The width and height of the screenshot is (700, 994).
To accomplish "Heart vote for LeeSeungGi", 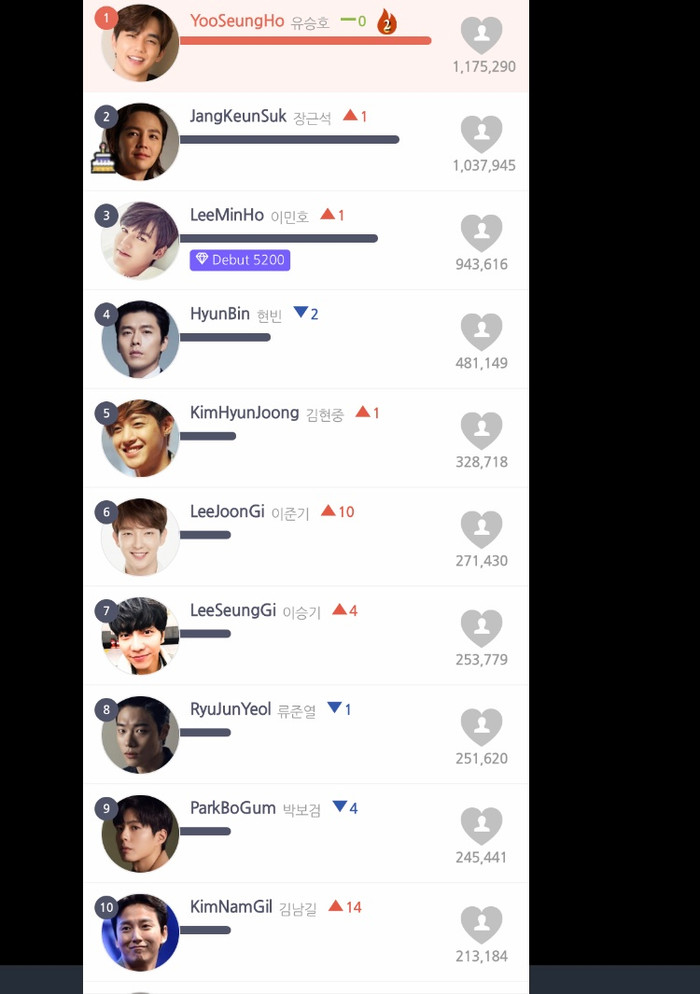I will click(x=481, y=628).
